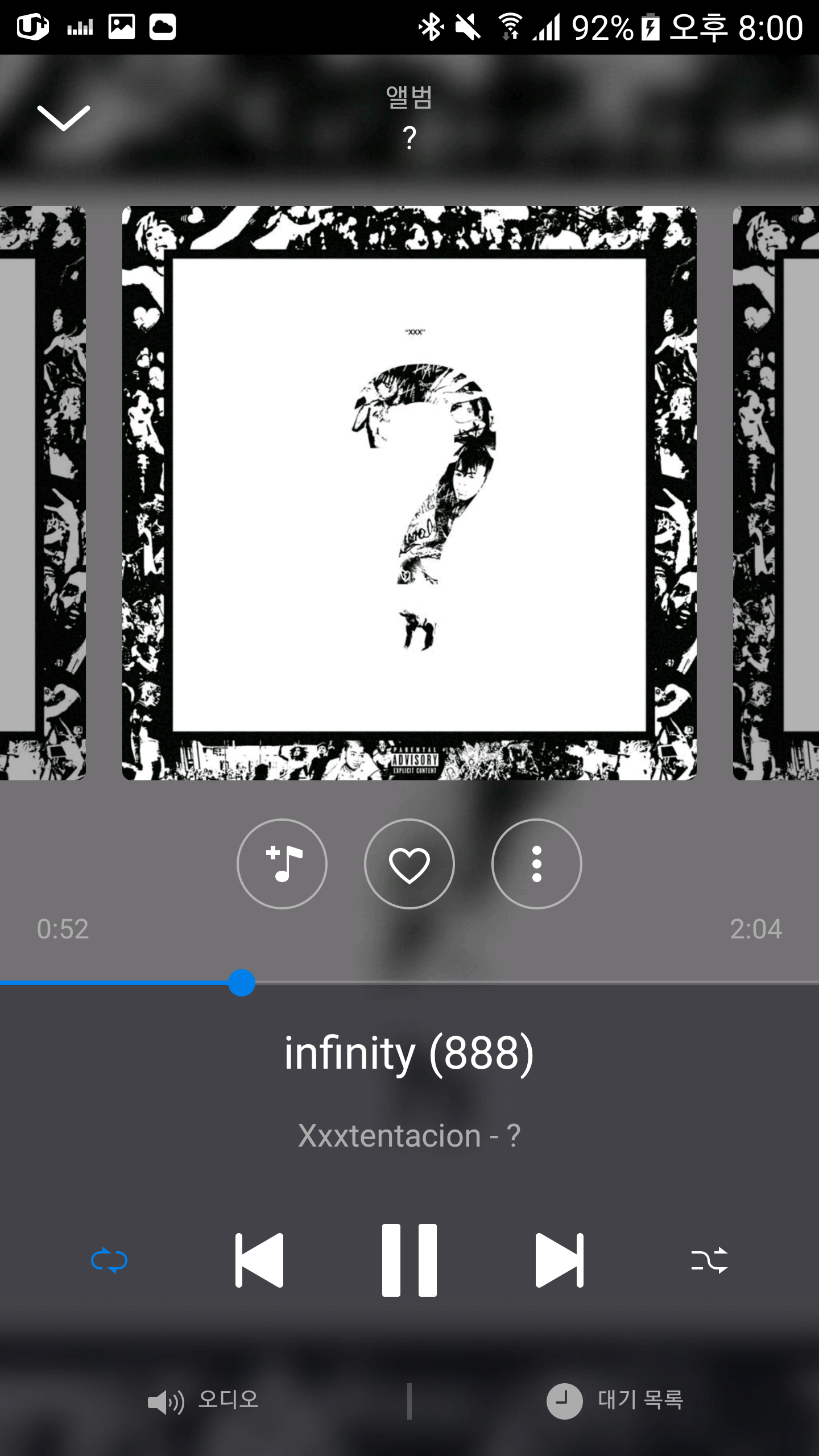819x1456 pixels.
Task: Skip to the next track
Action: point(559,1260)
